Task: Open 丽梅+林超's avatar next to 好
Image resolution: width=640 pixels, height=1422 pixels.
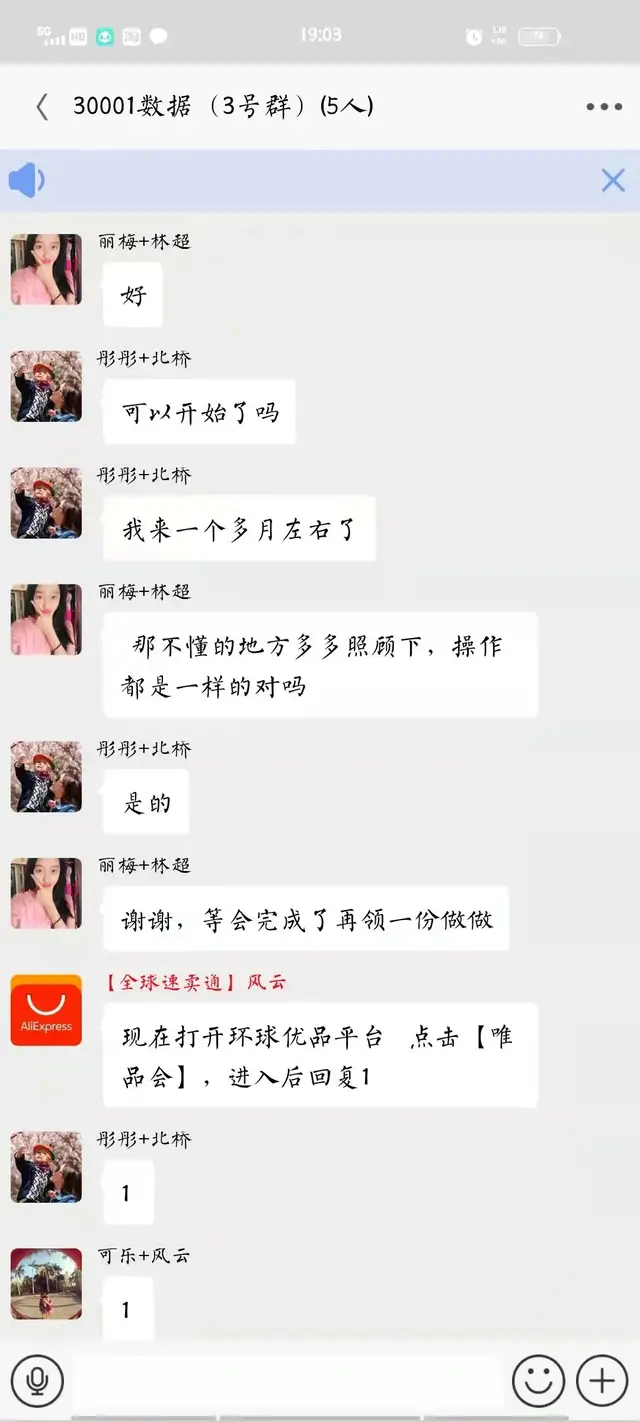Action: click(x=46, y=269)
